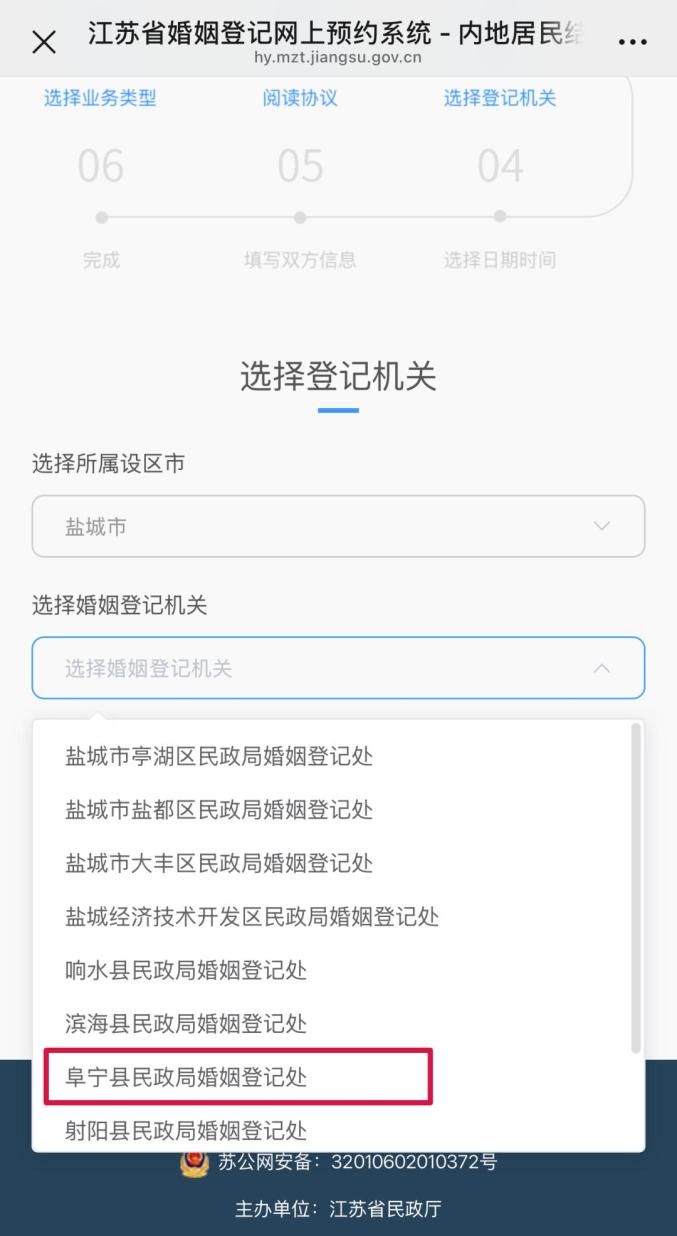
Task: Collapse the 选择婚姻登记机关 dropdown
Action: click(338, 668)
